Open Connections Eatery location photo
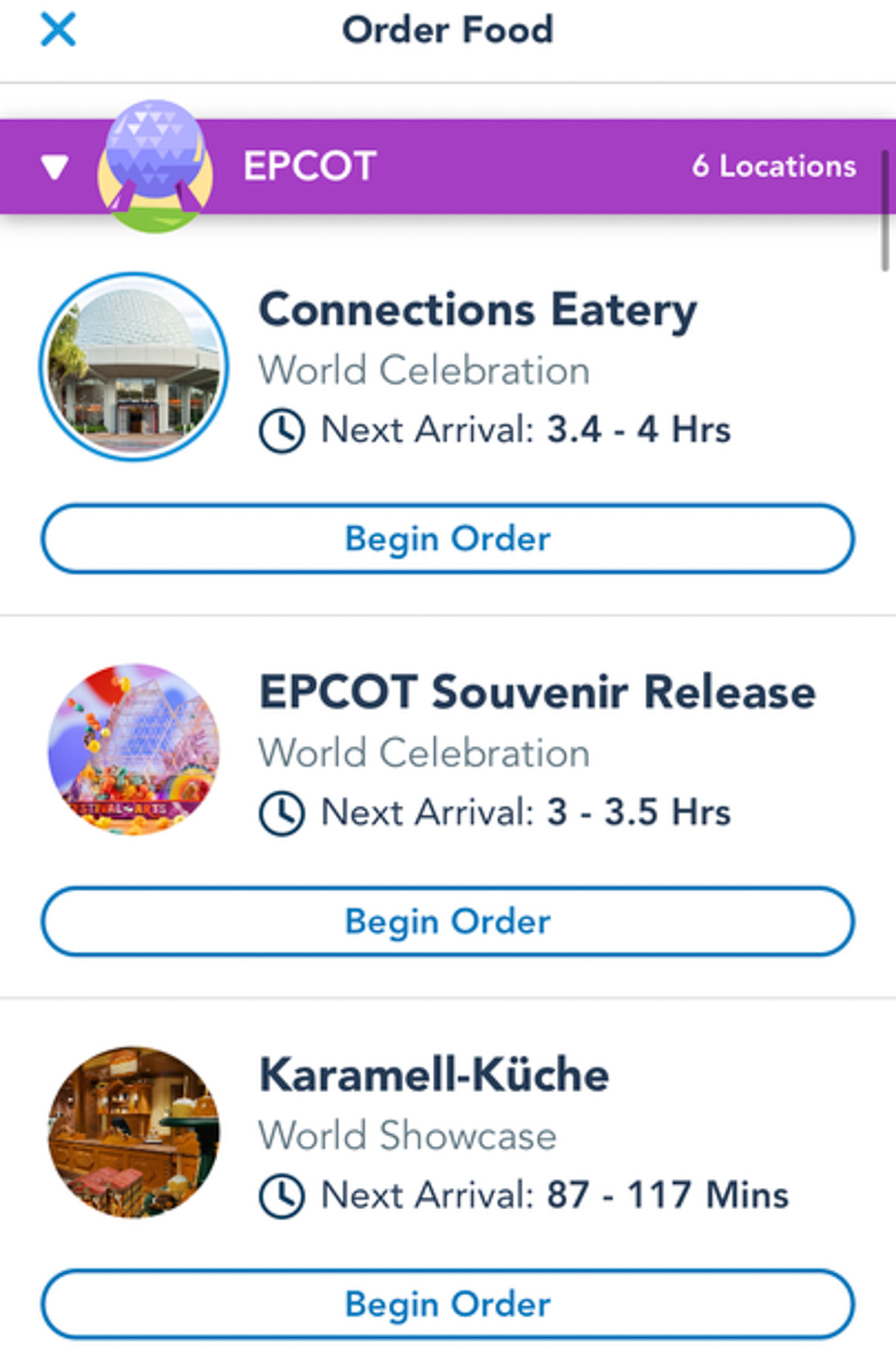This screenshot has height=1372, width=896. tap(134, 367)
